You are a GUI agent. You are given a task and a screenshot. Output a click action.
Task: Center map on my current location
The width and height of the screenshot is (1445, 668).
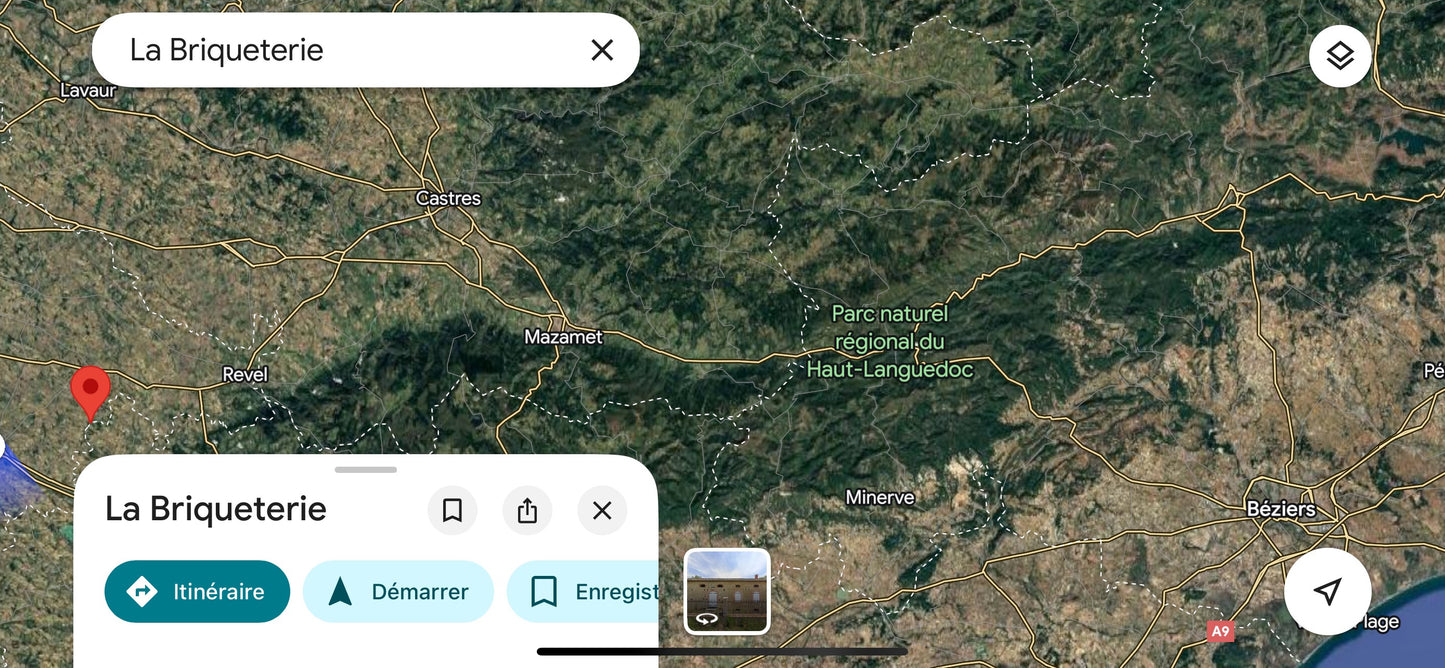tap(1326, 591)
